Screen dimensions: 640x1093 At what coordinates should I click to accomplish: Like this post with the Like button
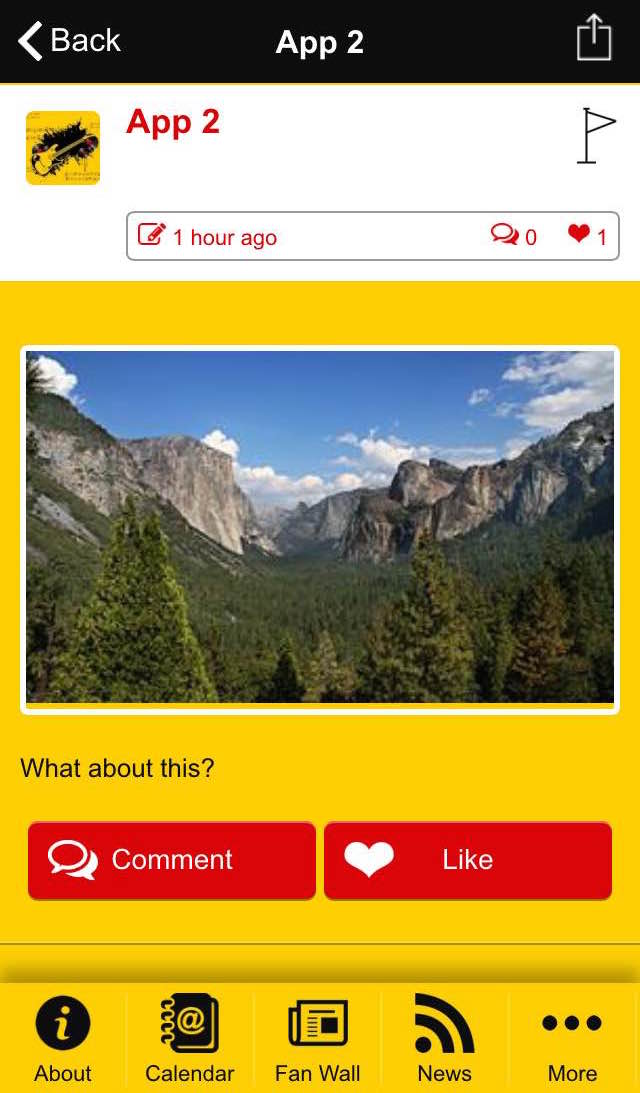(468, 860)
